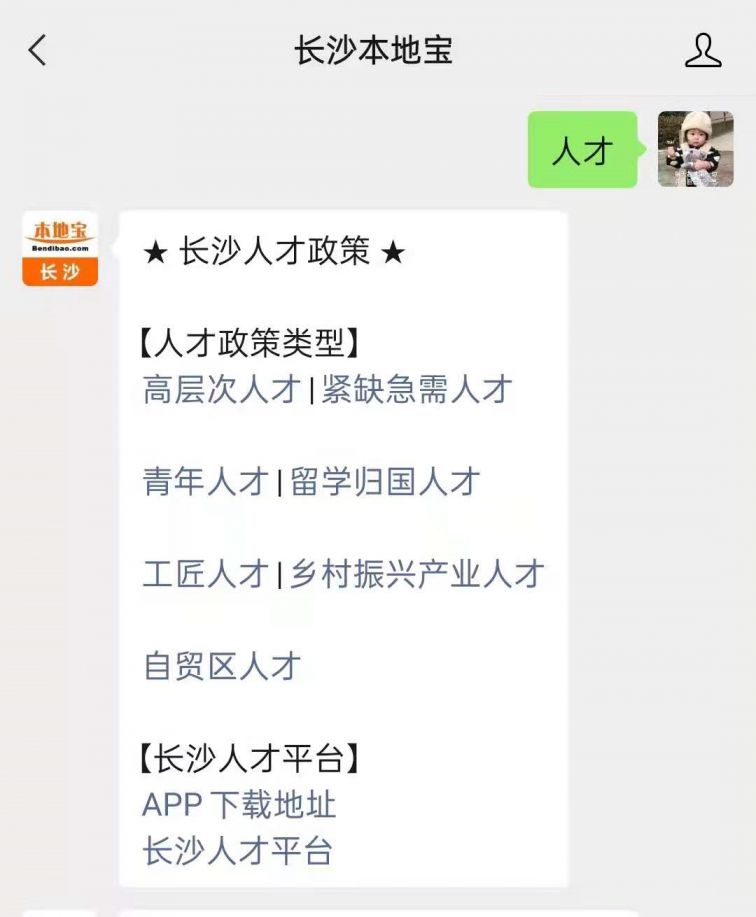This screenshot has height=917, width=756.
Task: Open the account profile icon
Action: 703,50
